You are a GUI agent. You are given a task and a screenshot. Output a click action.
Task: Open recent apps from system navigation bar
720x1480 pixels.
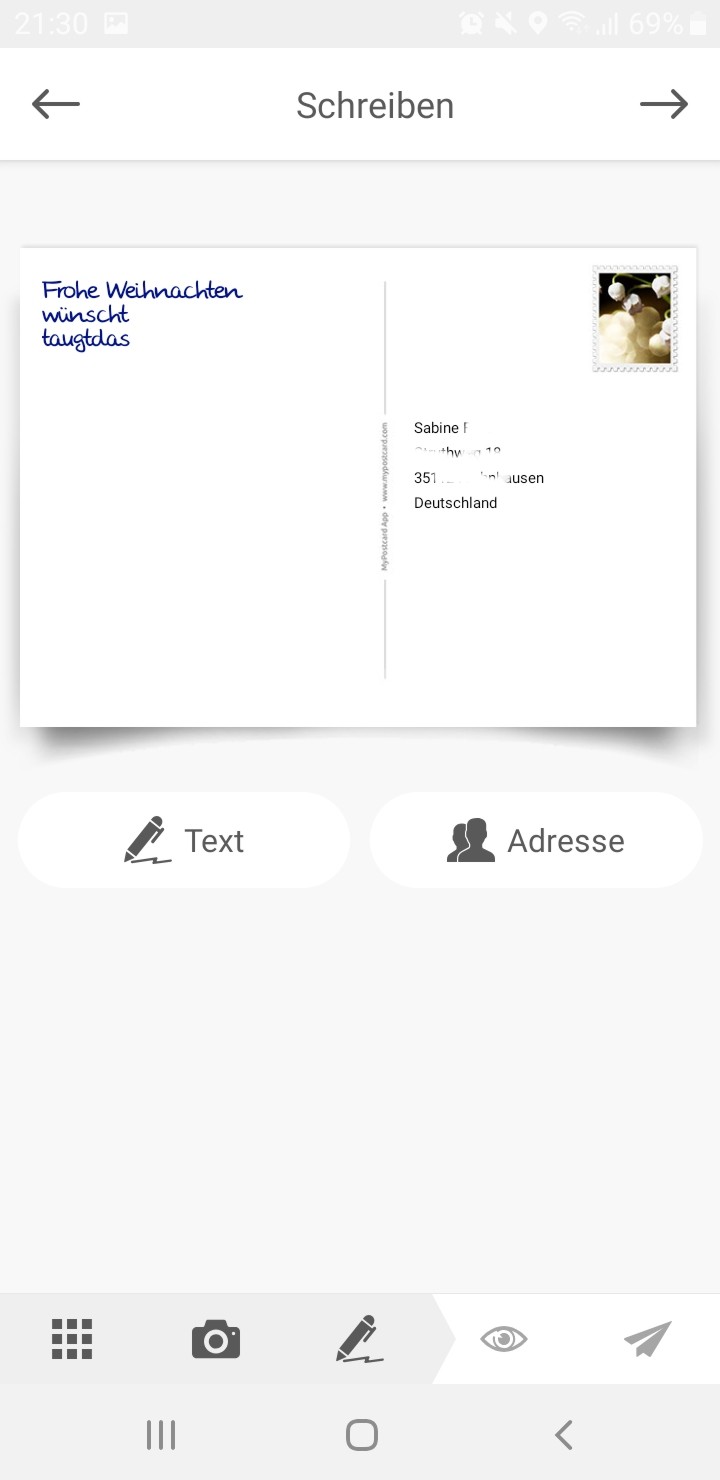point(161,1435)
